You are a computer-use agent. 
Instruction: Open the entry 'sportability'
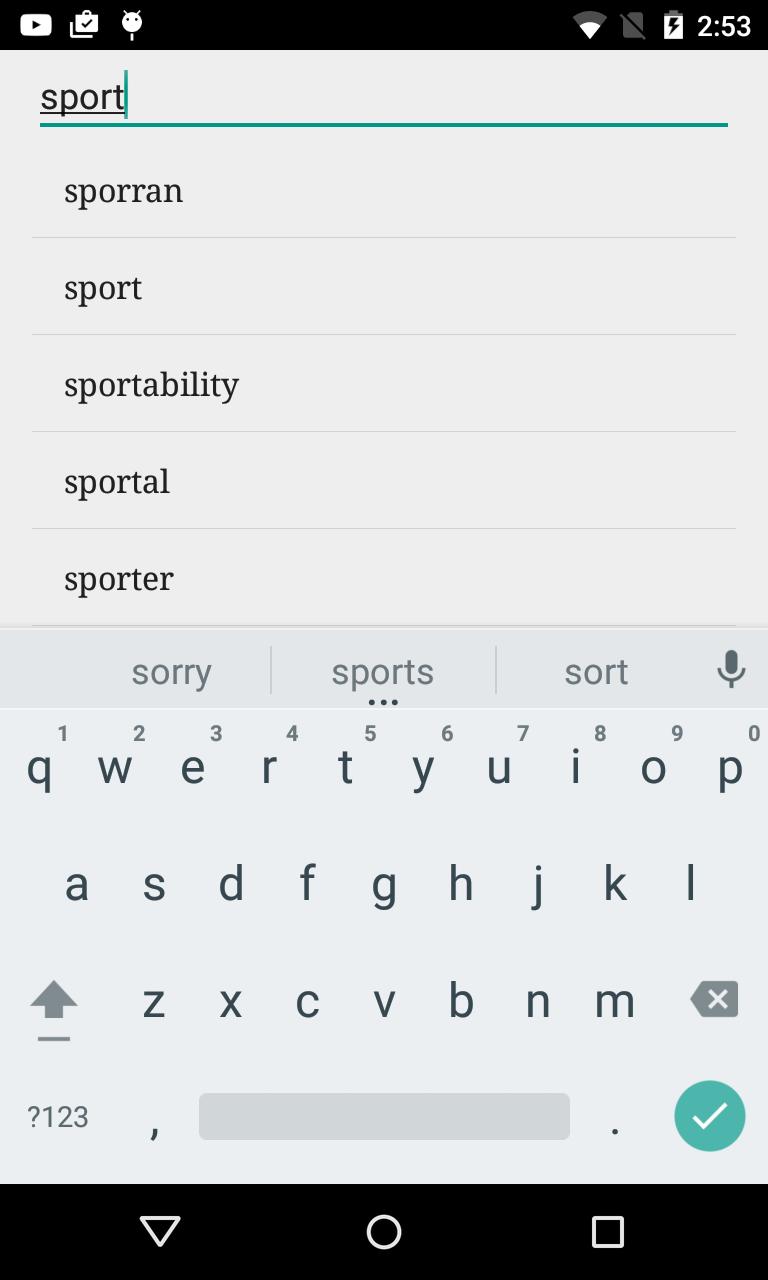point(383,385)
